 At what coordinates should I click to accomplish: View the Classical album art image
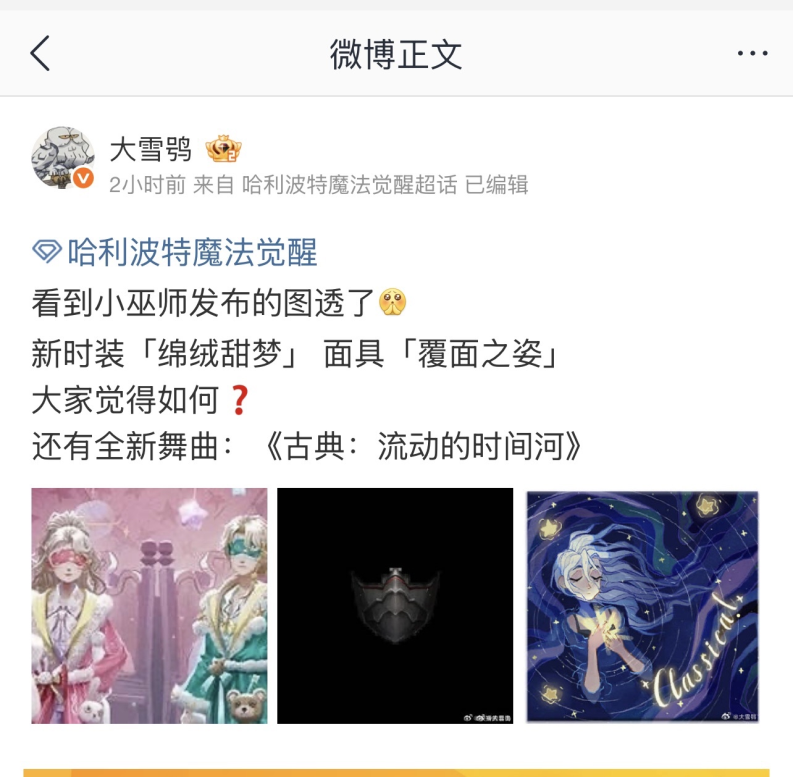click(x=643, y=605)
